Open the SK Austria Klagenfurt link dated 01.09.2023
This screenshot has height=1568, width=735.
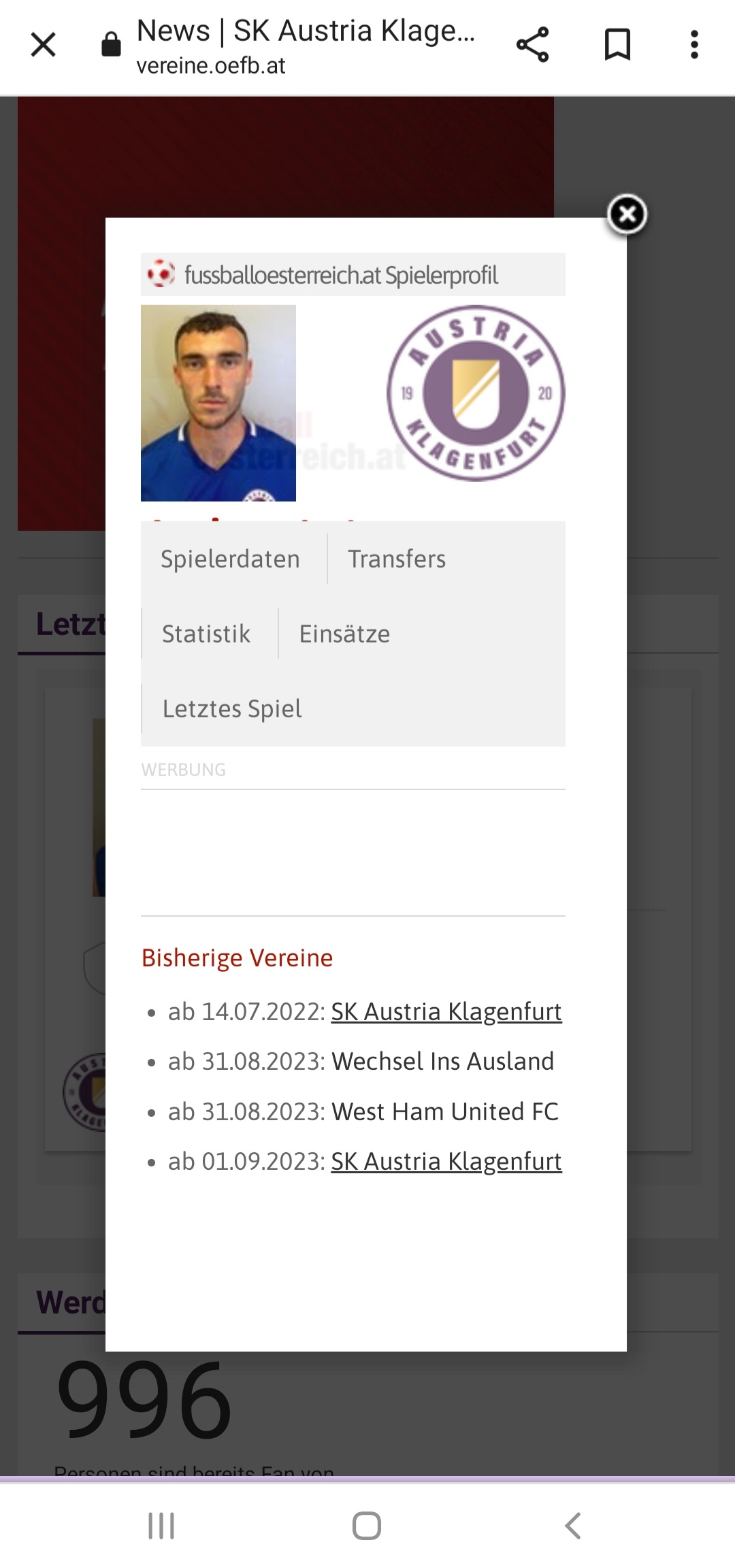(446, 1162)
